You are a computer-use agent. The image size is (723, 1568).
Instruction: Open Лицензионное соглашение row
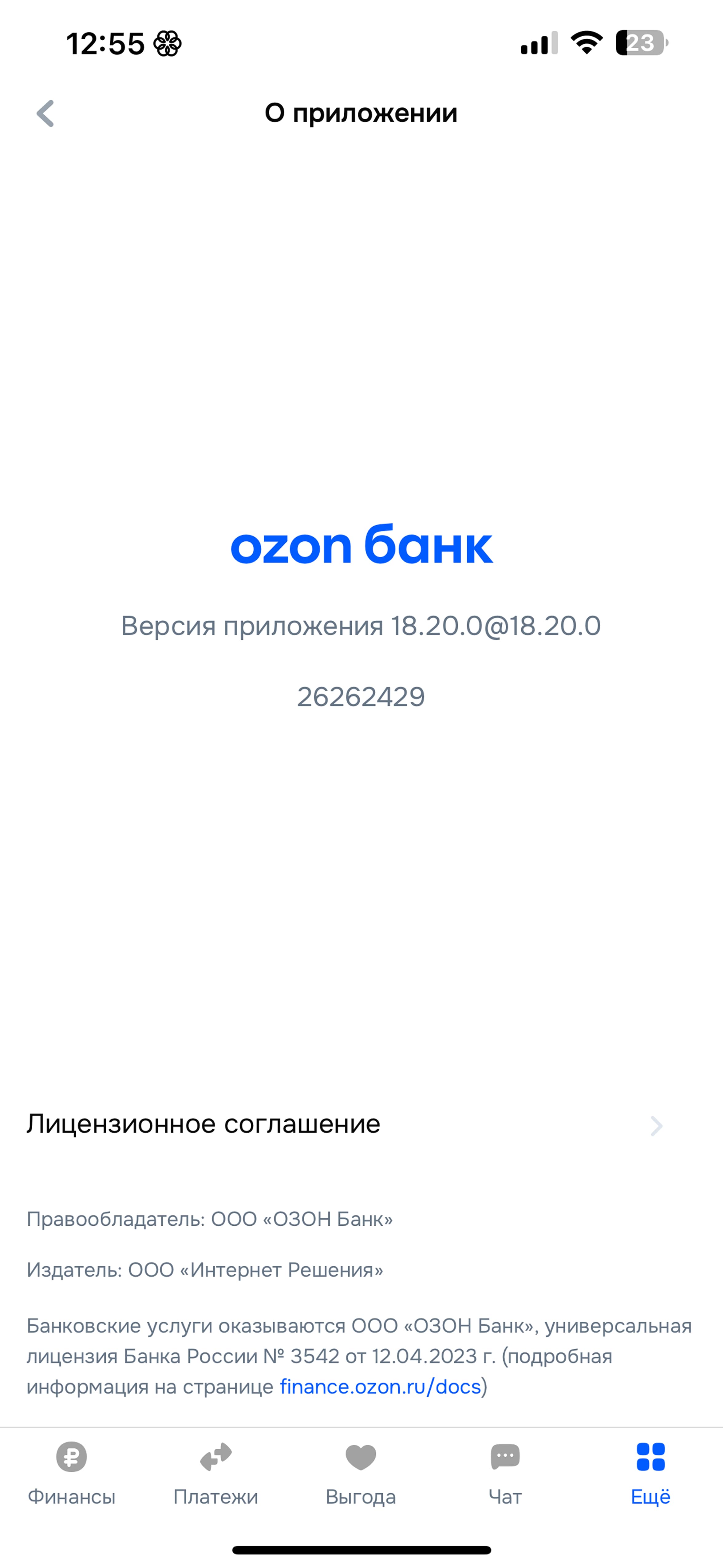(361, 1124)
